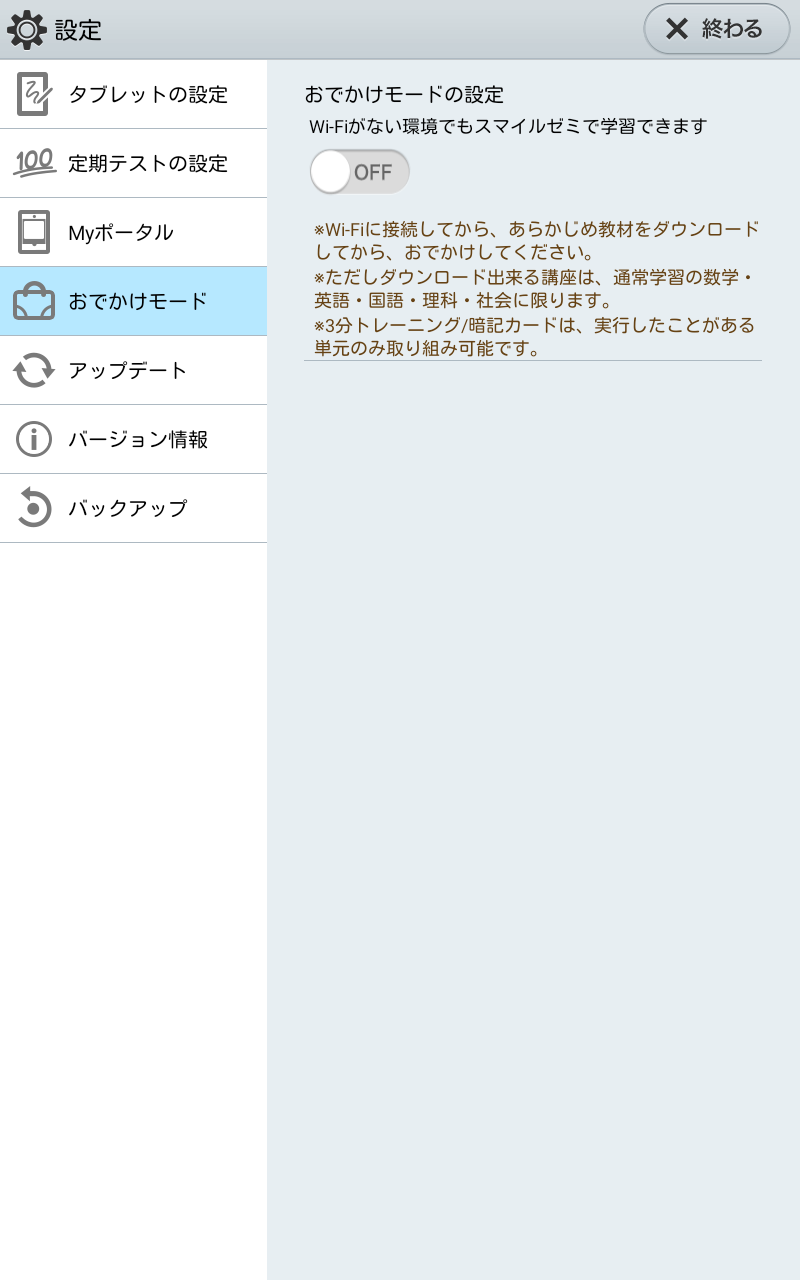Screen dimensions: 800x1280
Task: View バージョン情報
Action: pos(133,440)
